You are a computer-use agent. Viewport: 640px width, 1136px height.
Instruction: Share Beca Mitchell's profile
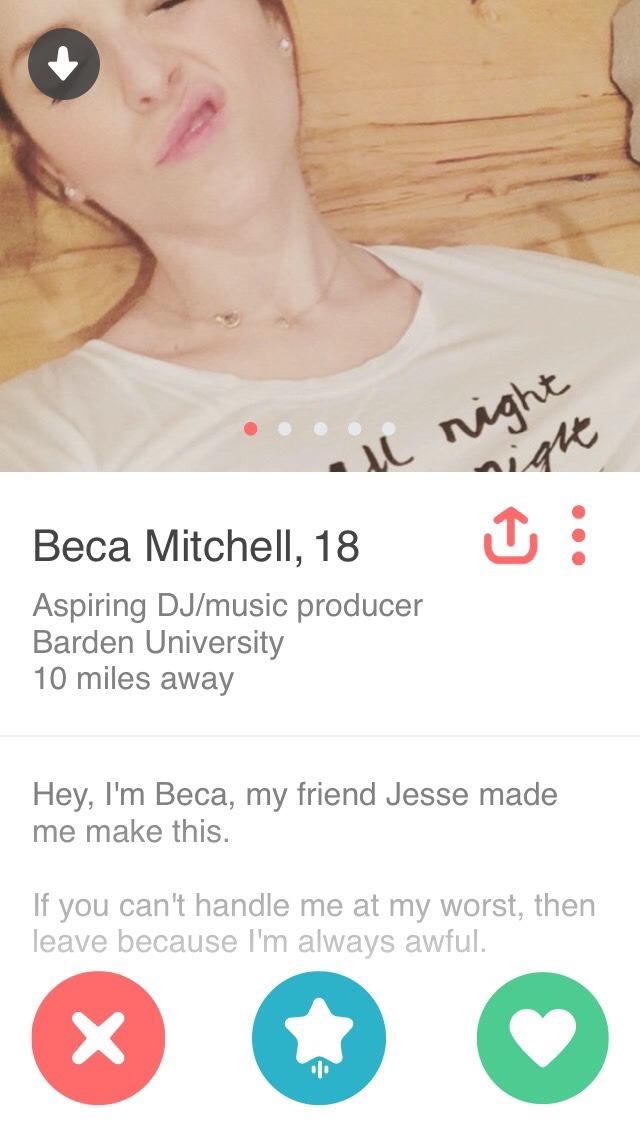510,537
